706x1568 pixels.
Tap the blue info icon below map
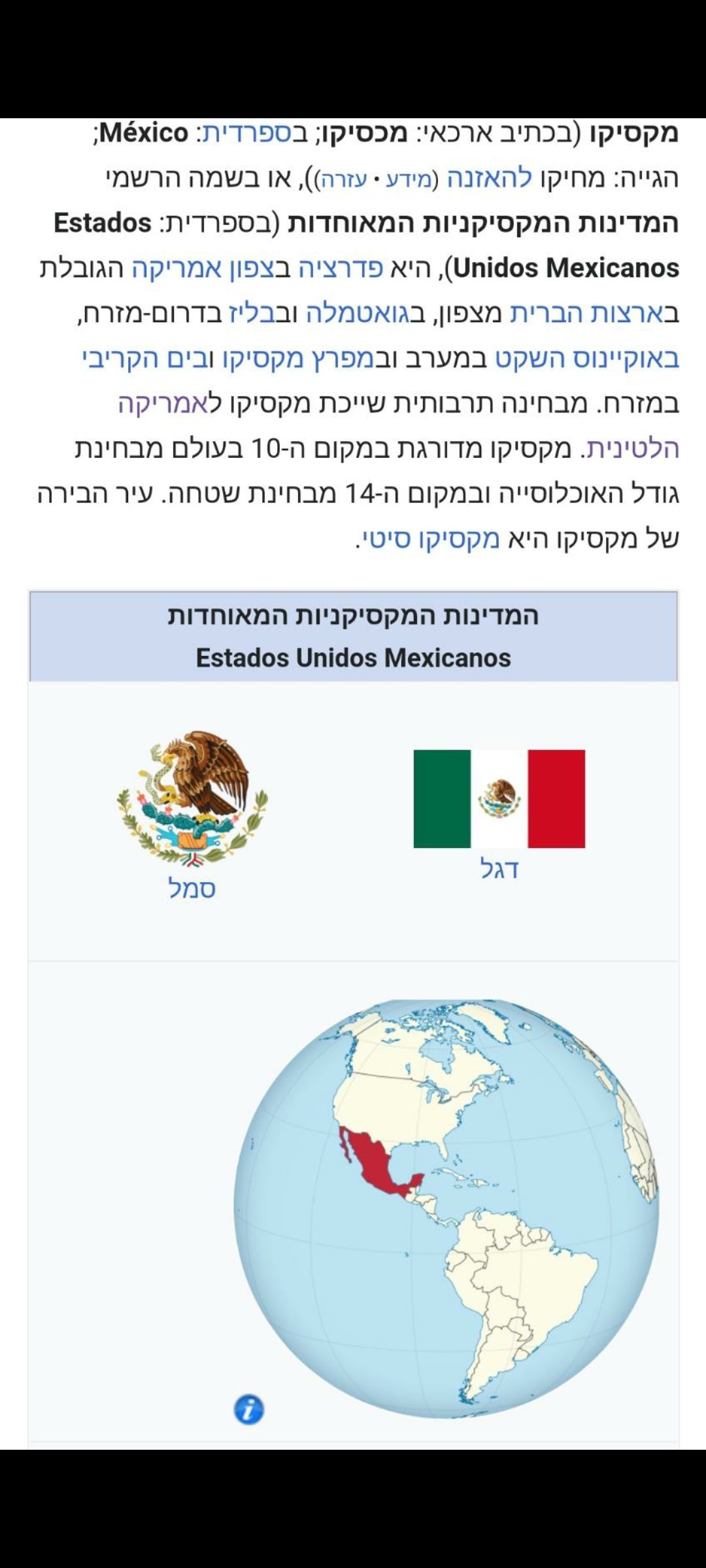(249, 1409)
